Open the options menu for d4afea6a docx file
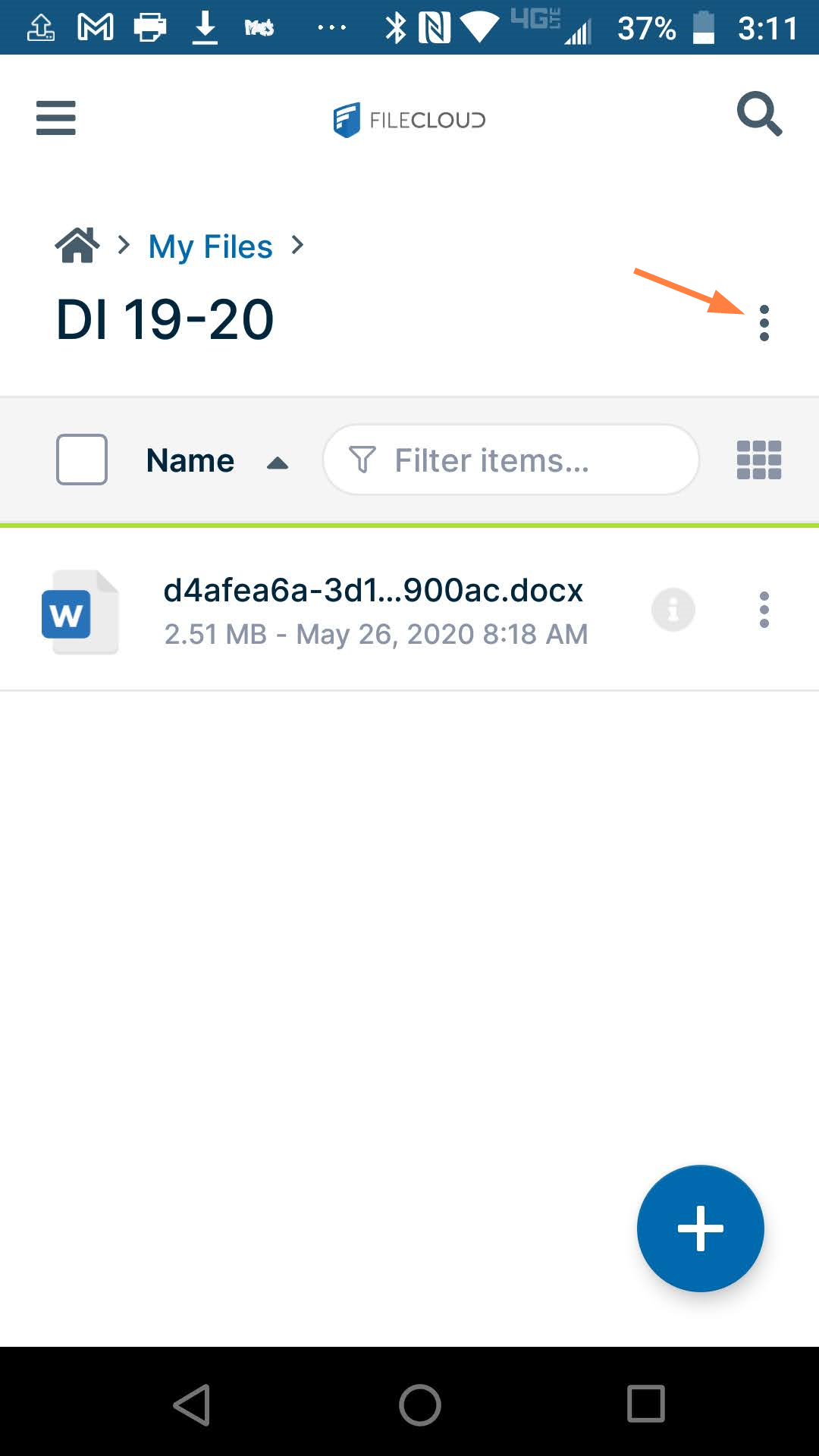The image size is (819, 1456). [x=764, y=609]
